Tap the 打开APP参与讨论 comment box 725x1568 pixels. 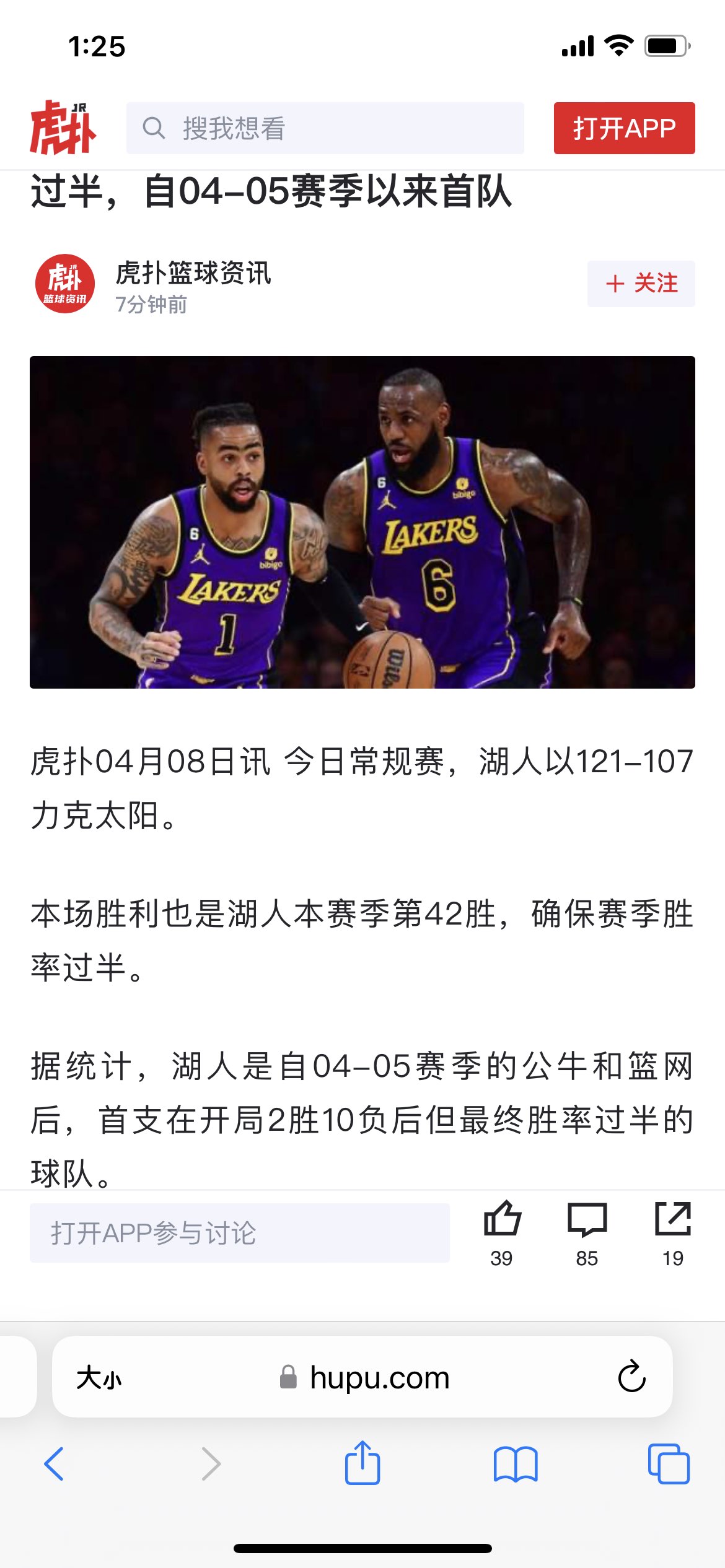click(x=239, y=1233)
